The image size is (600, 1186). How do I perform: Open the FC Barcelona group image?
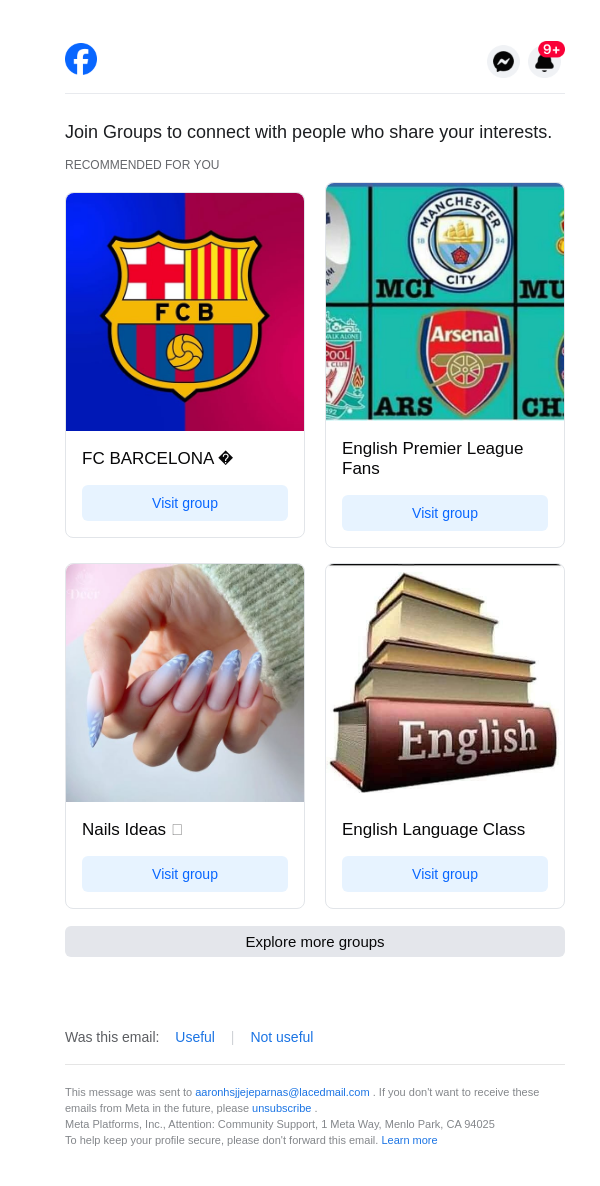(185, 312)
